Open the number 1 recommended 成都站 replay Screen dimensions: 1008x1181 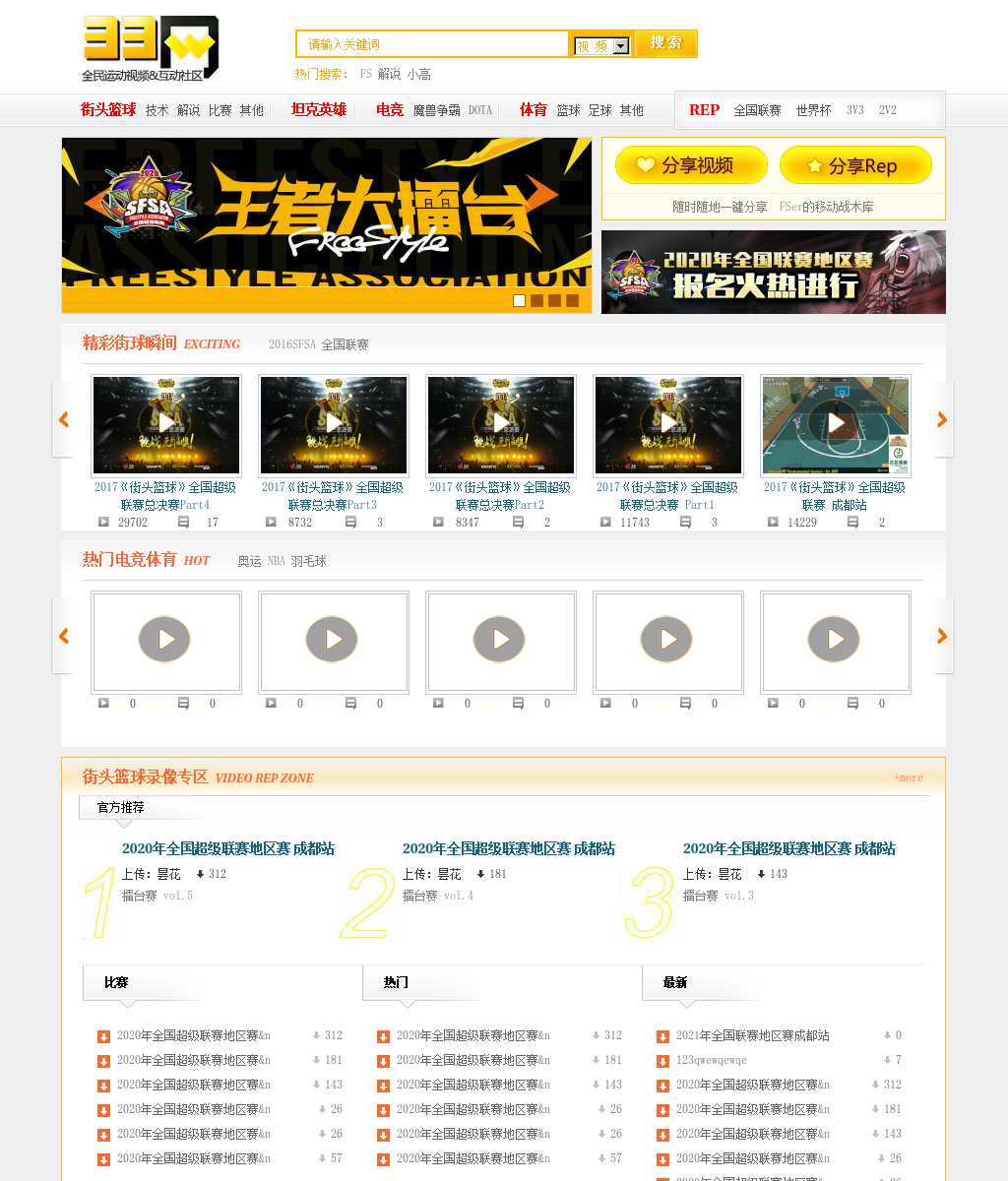(x=227, y=848)
